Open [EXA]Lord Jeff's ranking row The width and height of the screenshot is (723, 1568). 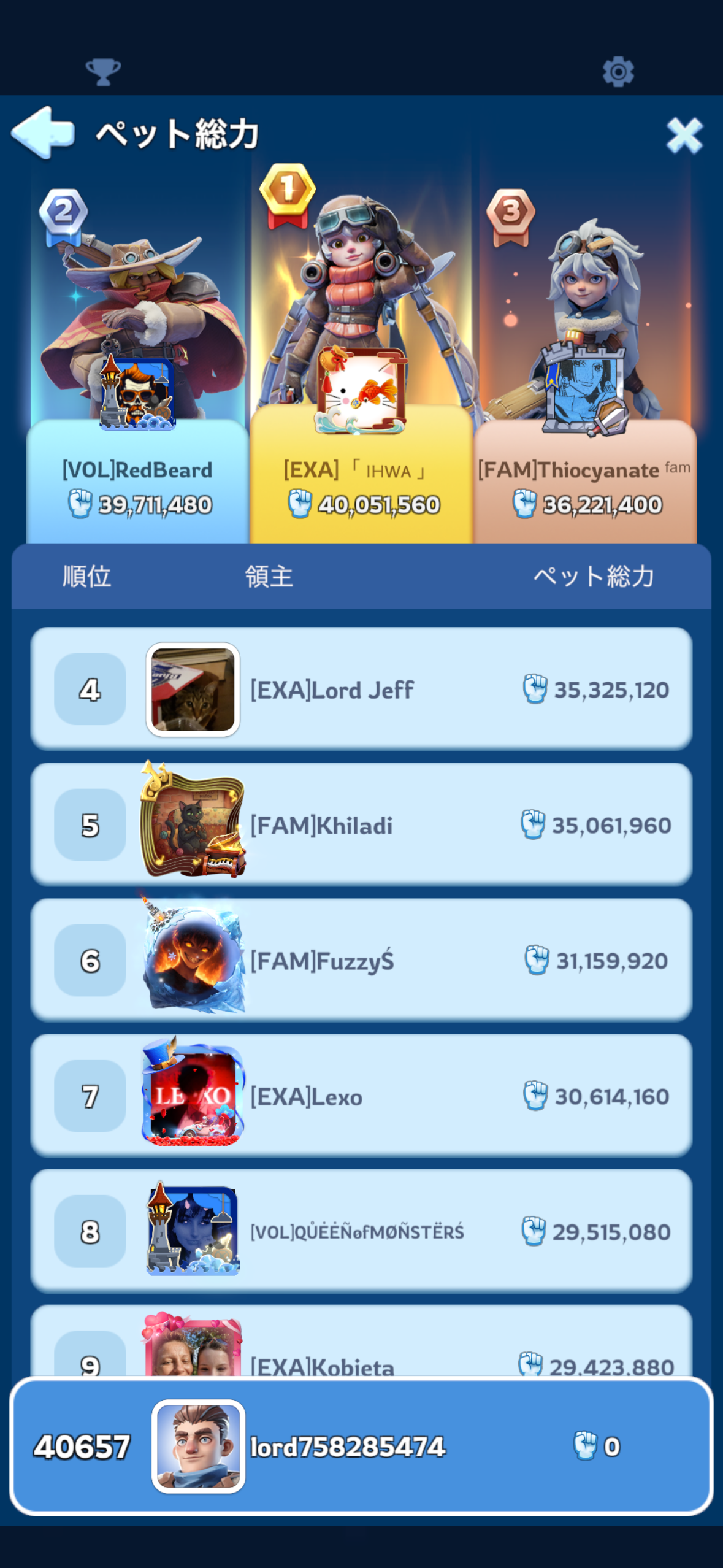click(x=361, y=689)
